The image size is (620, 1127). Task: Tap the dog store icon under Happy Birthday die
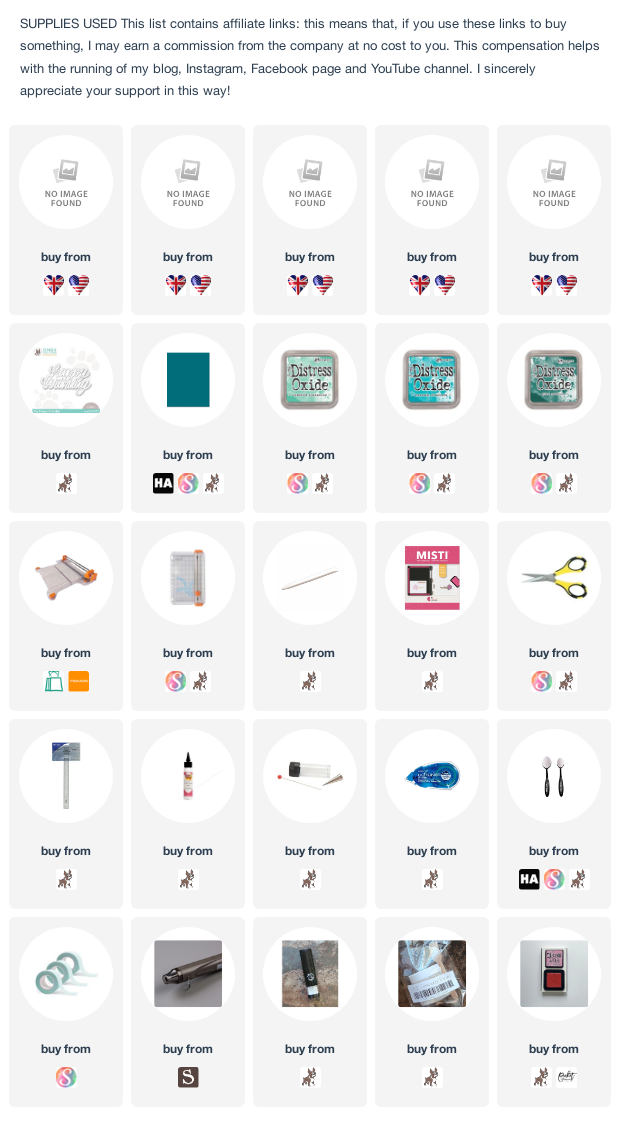tap(66, 483)
